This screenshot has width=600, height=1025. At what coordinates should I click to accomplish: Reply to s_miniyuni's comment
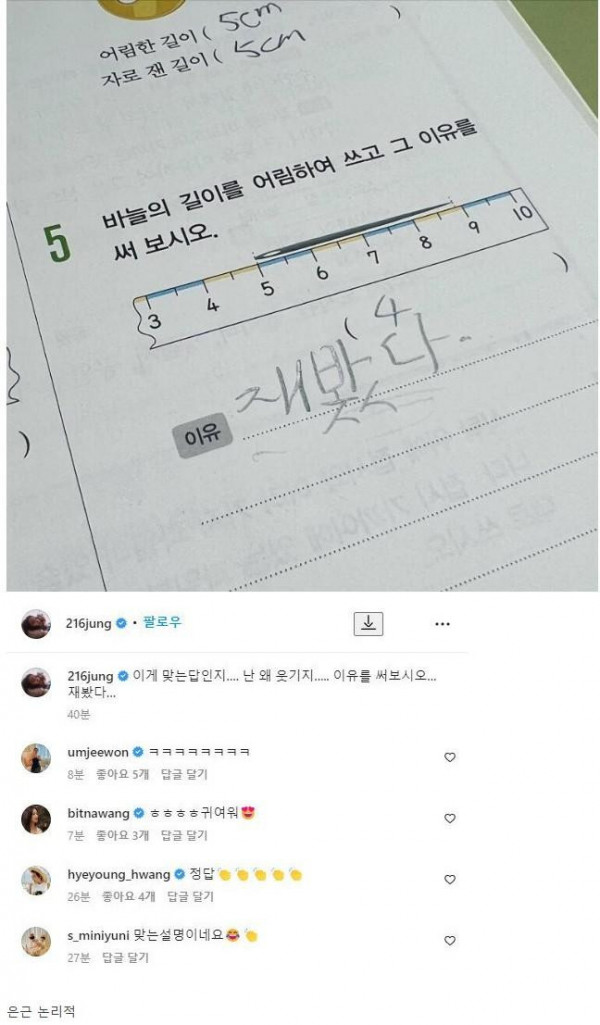pyautogui.click(x=127, y=957)
